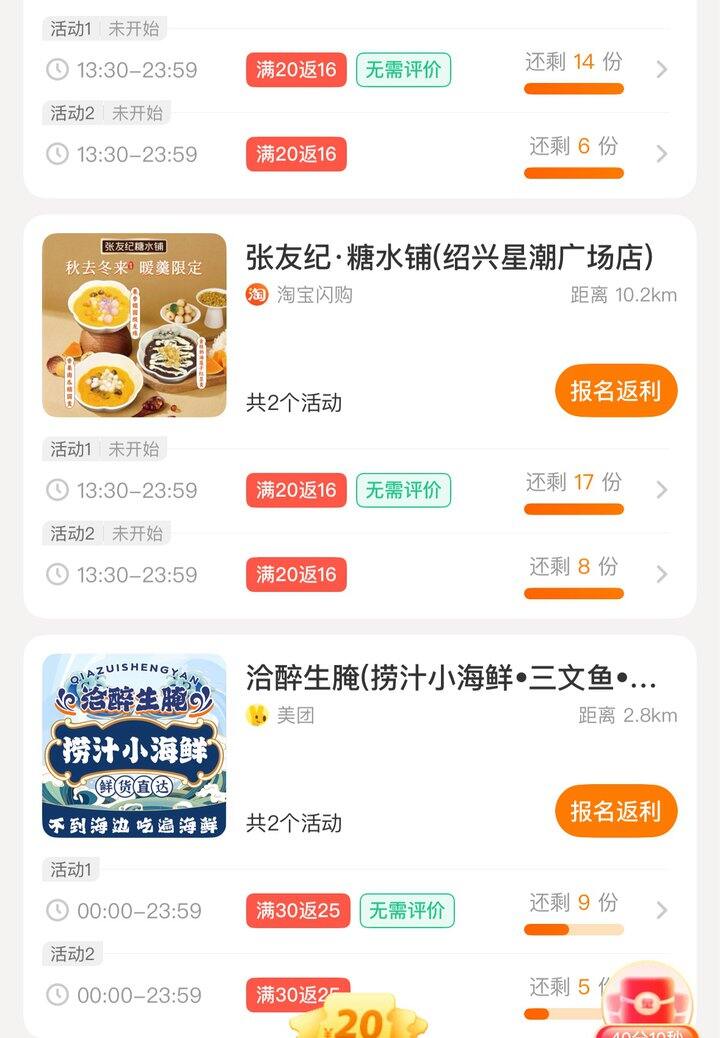
Task: Click the 报名返利 button for 张友纪糖水铺
Action: (x=615, y=391)
